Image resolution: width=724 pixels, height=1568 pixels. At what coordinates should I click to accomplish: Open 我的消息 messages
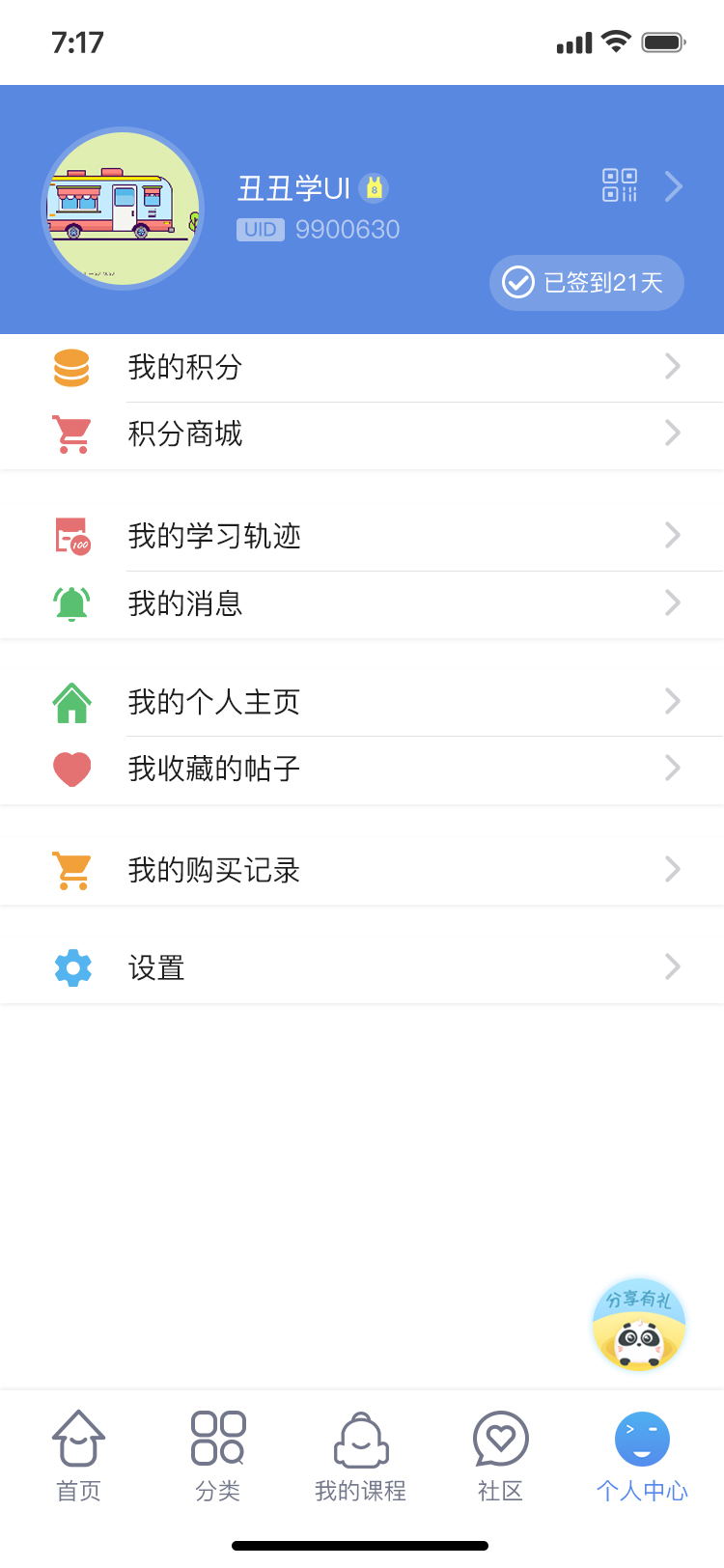[362, 603]
